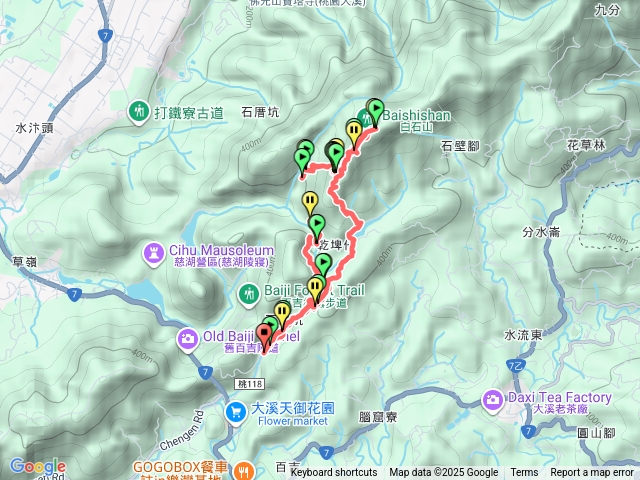Viewport: 640px width, 480px height.
Task: Select the GOGOBOX restaurant marker
Action: 243,468
